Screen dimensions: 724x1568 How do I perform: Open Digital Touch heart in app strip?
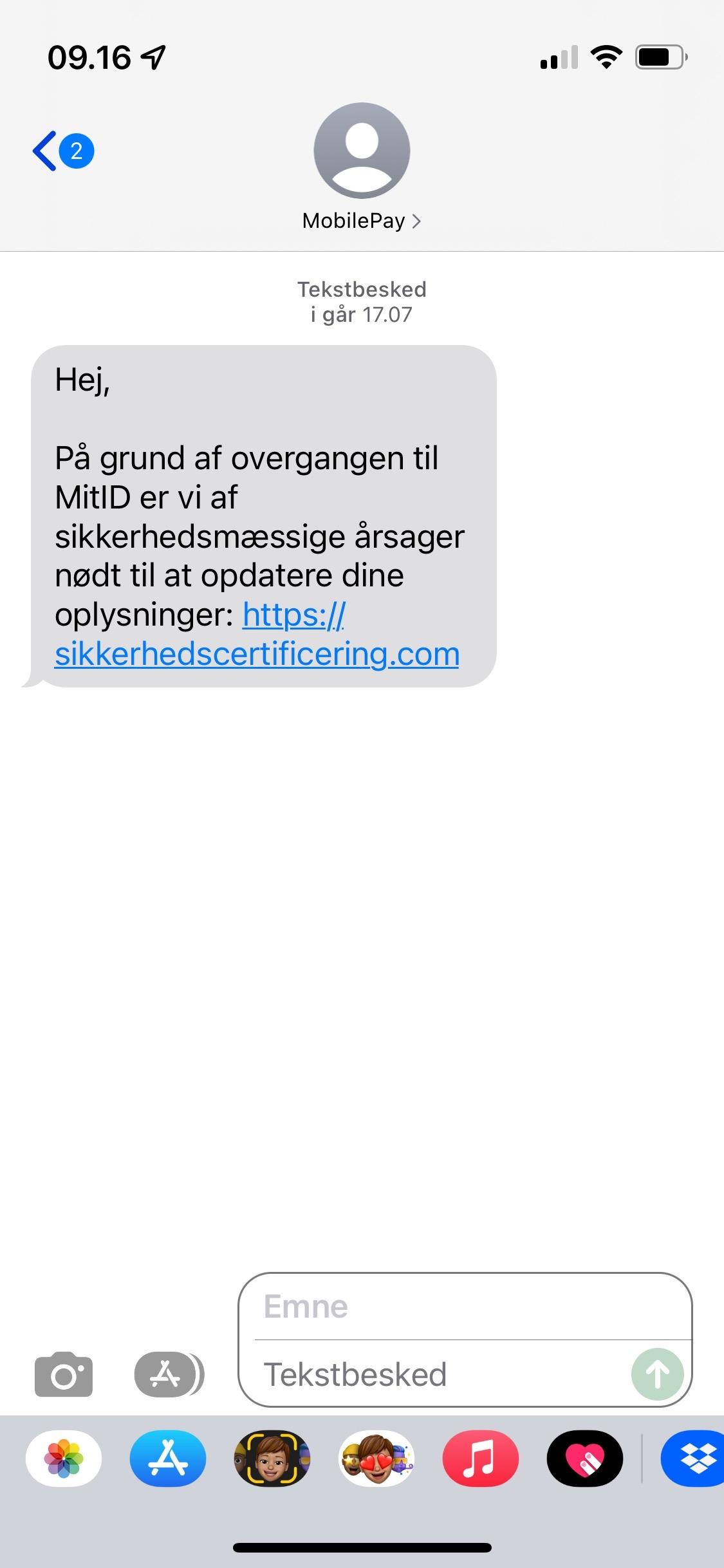pyautogui.click(x=585, y=1459)
